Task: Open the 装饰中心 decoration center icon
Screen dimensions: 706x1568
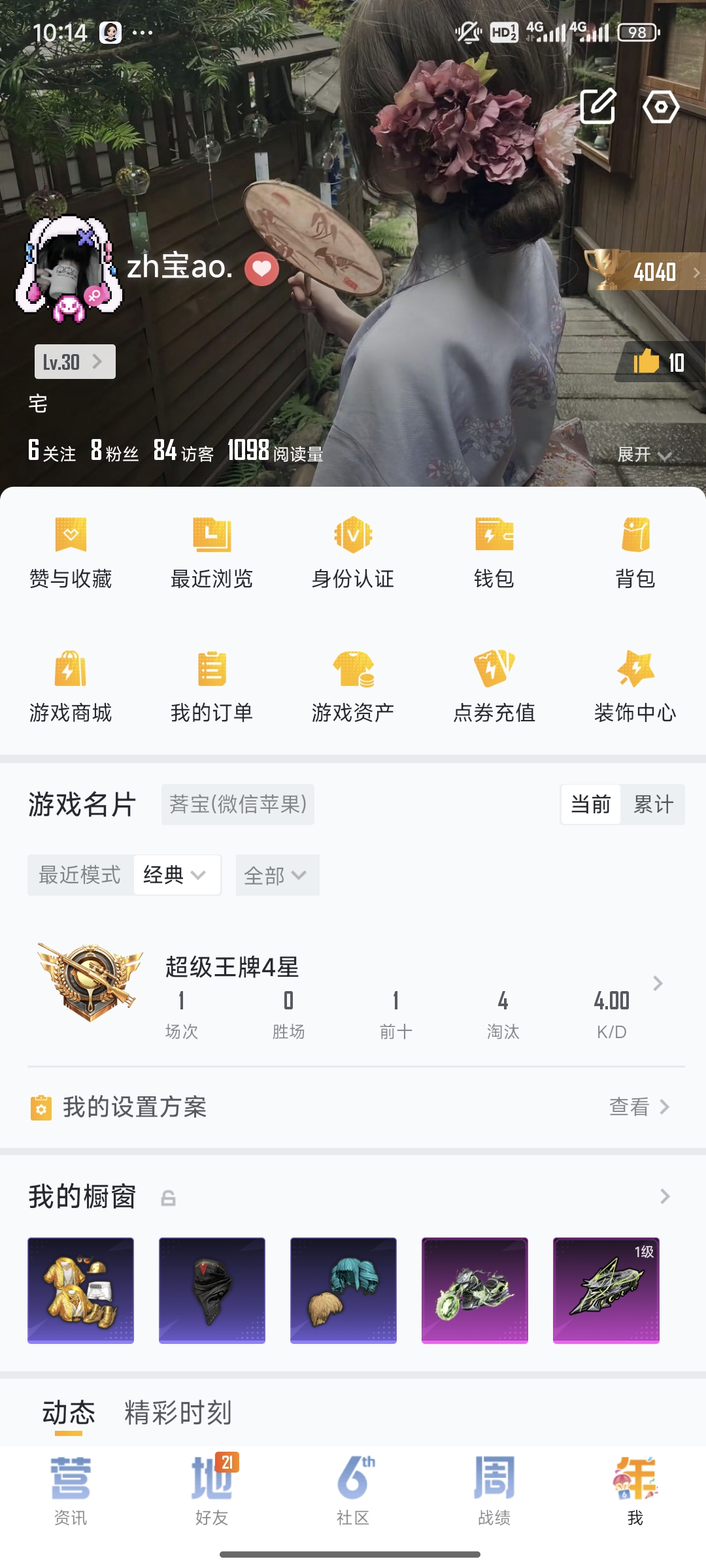Action: 635,686
